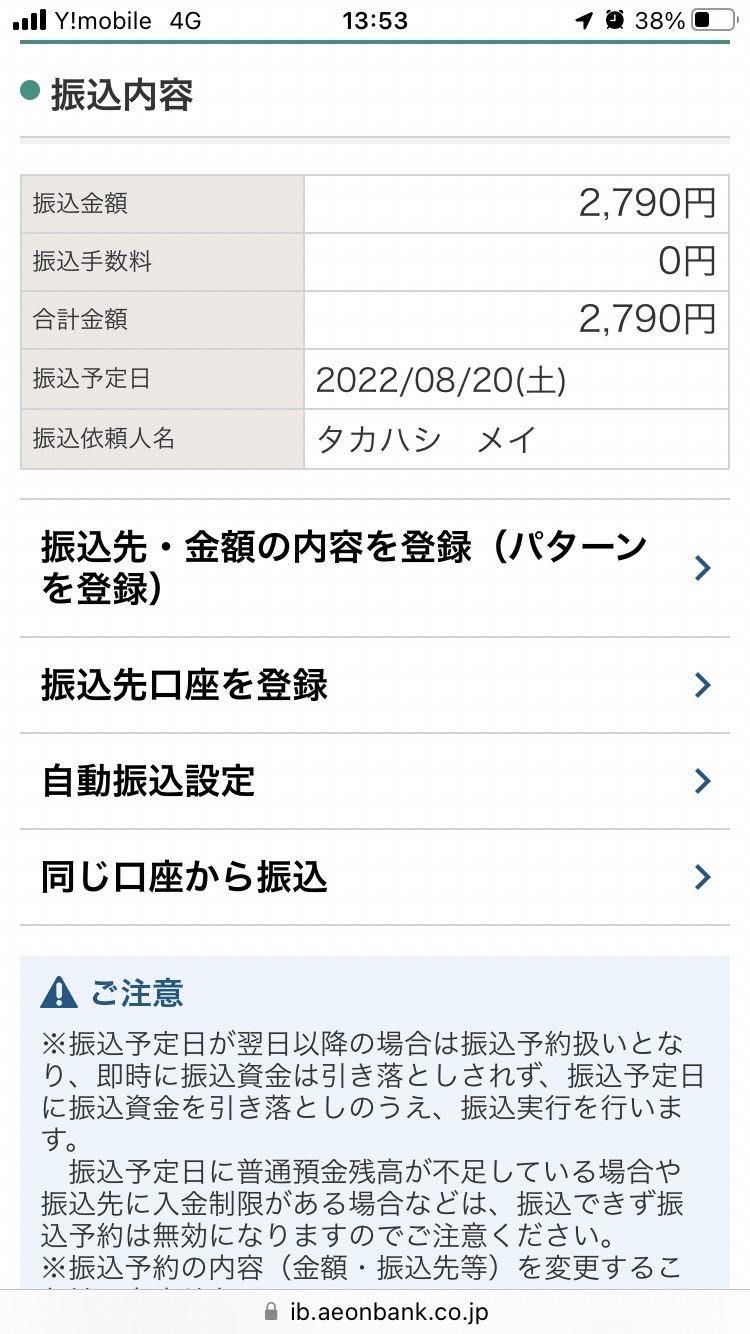This screenshot has height=1334, width=750.
Task: Open 振込先・金額の内容を登録 (パターンを登録) row
Action: pos(375,568)
